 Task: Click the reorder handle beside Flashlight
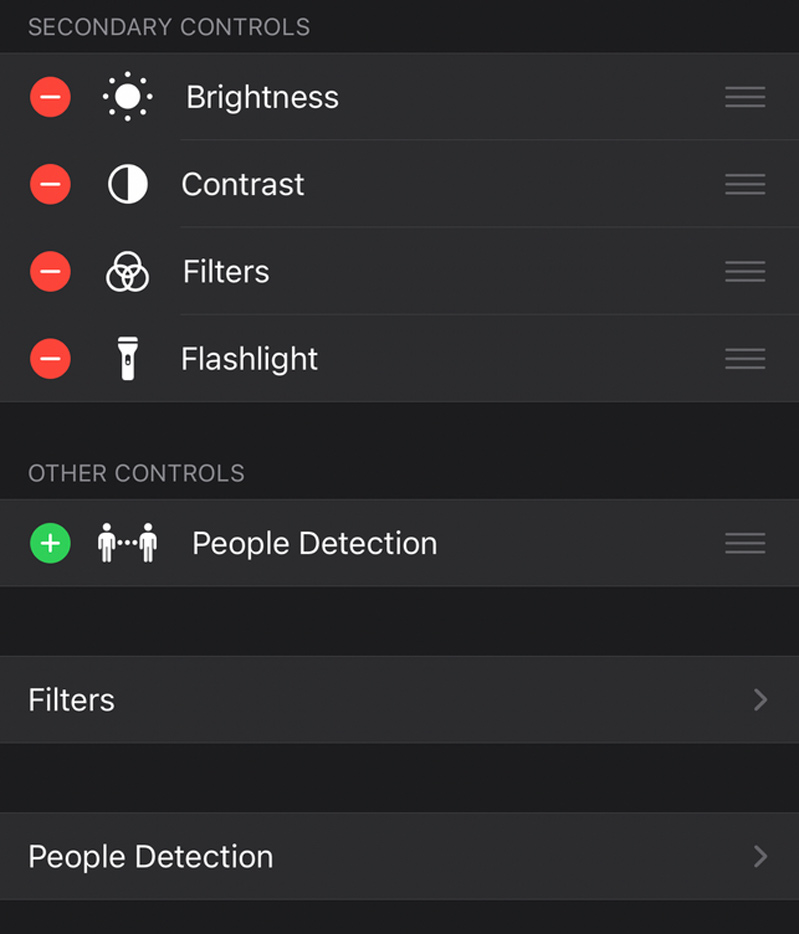coord(745,358)
